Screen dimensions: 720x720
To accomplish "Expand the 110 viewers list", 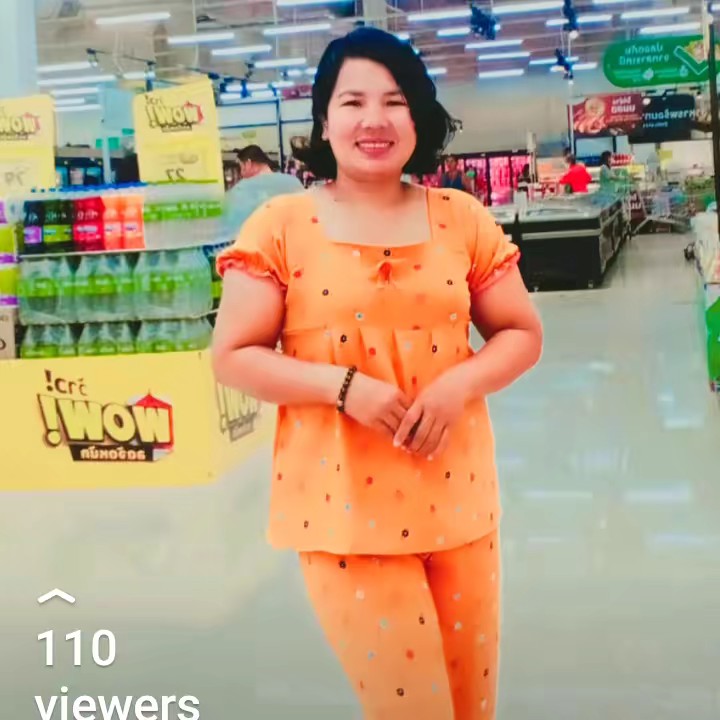I will click(x=56, y=597).
